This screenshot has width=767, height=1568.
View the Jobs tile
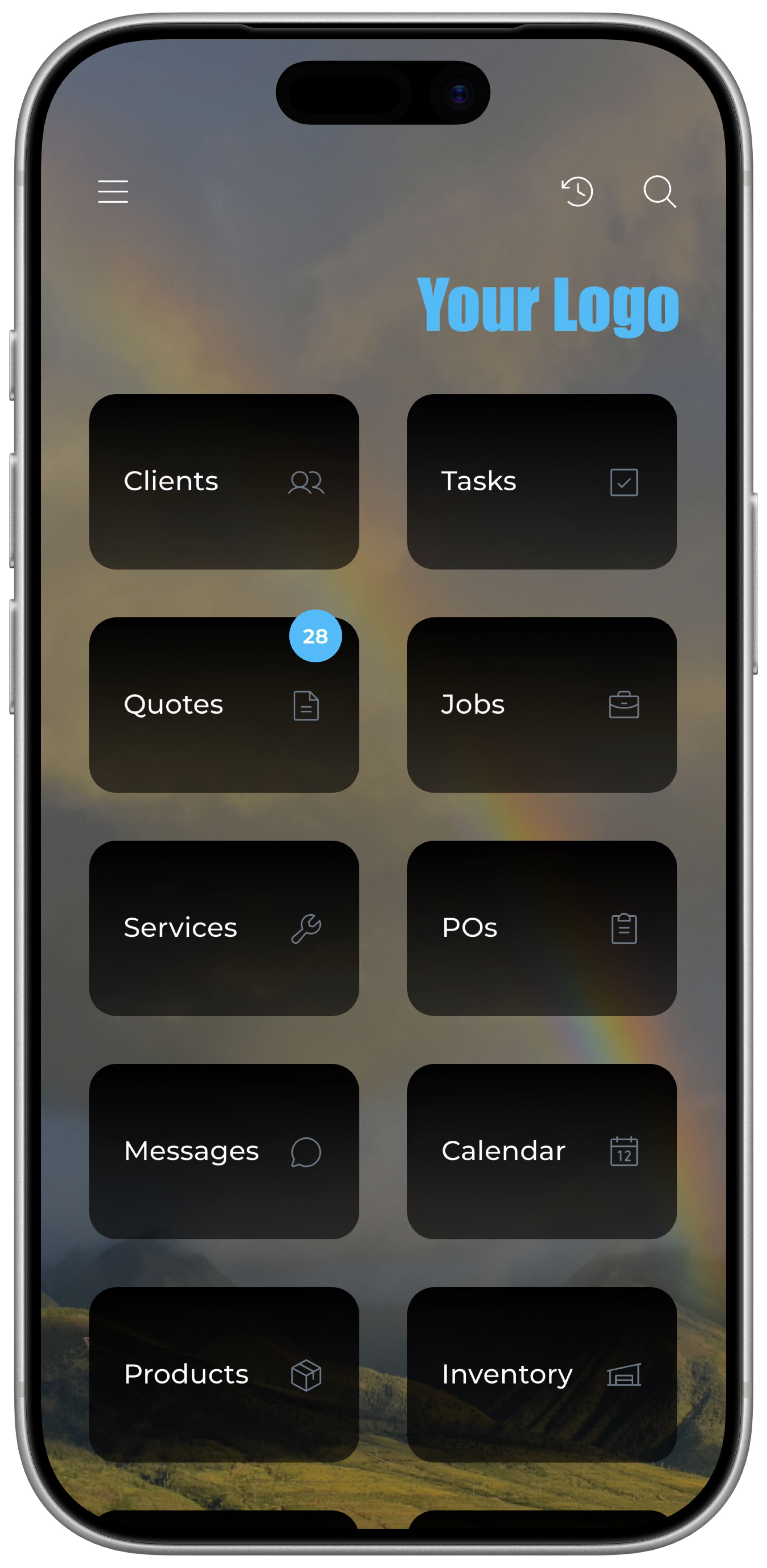point(542,705)
